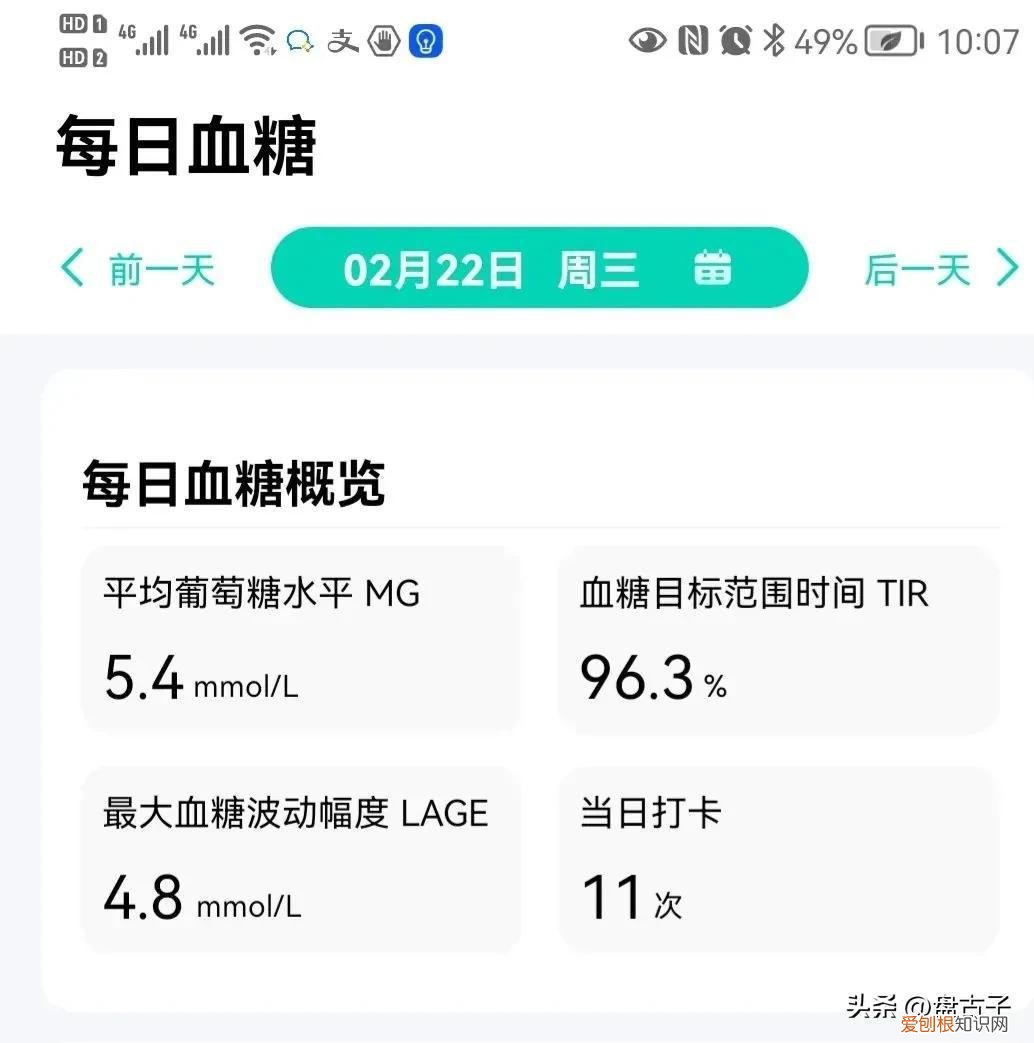Tap the blue flashlight bulb icon
The height and width of the screenshot is (1043, 1034).
[424, 40]
